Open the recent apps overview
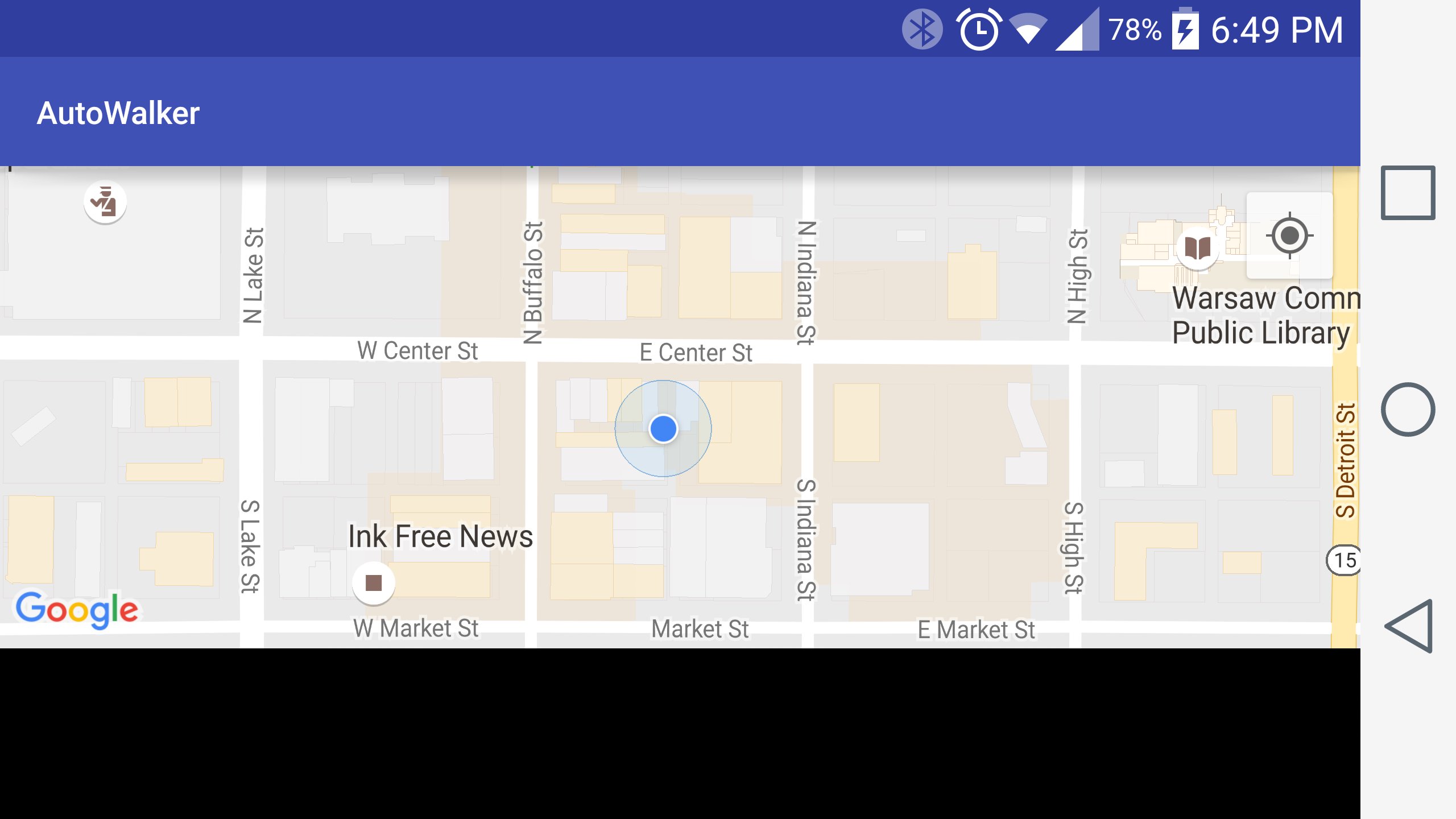The width and height of the screenshot is (1456, 819). tap(1408, 193)
